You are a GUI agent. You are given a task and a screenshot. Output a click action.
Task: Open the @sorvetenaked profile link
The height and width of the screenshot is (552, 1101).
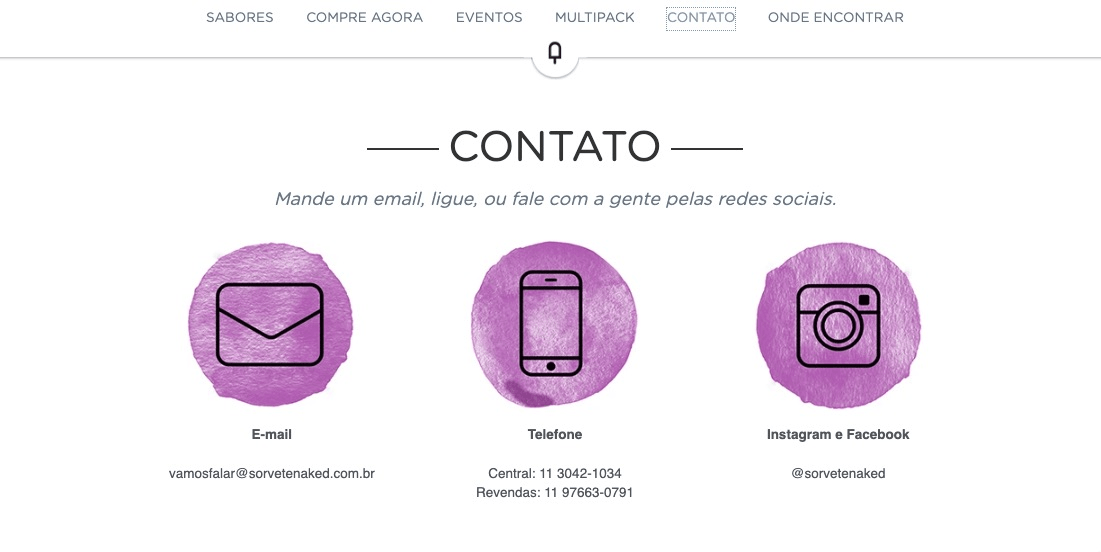(x=838, y=473)
